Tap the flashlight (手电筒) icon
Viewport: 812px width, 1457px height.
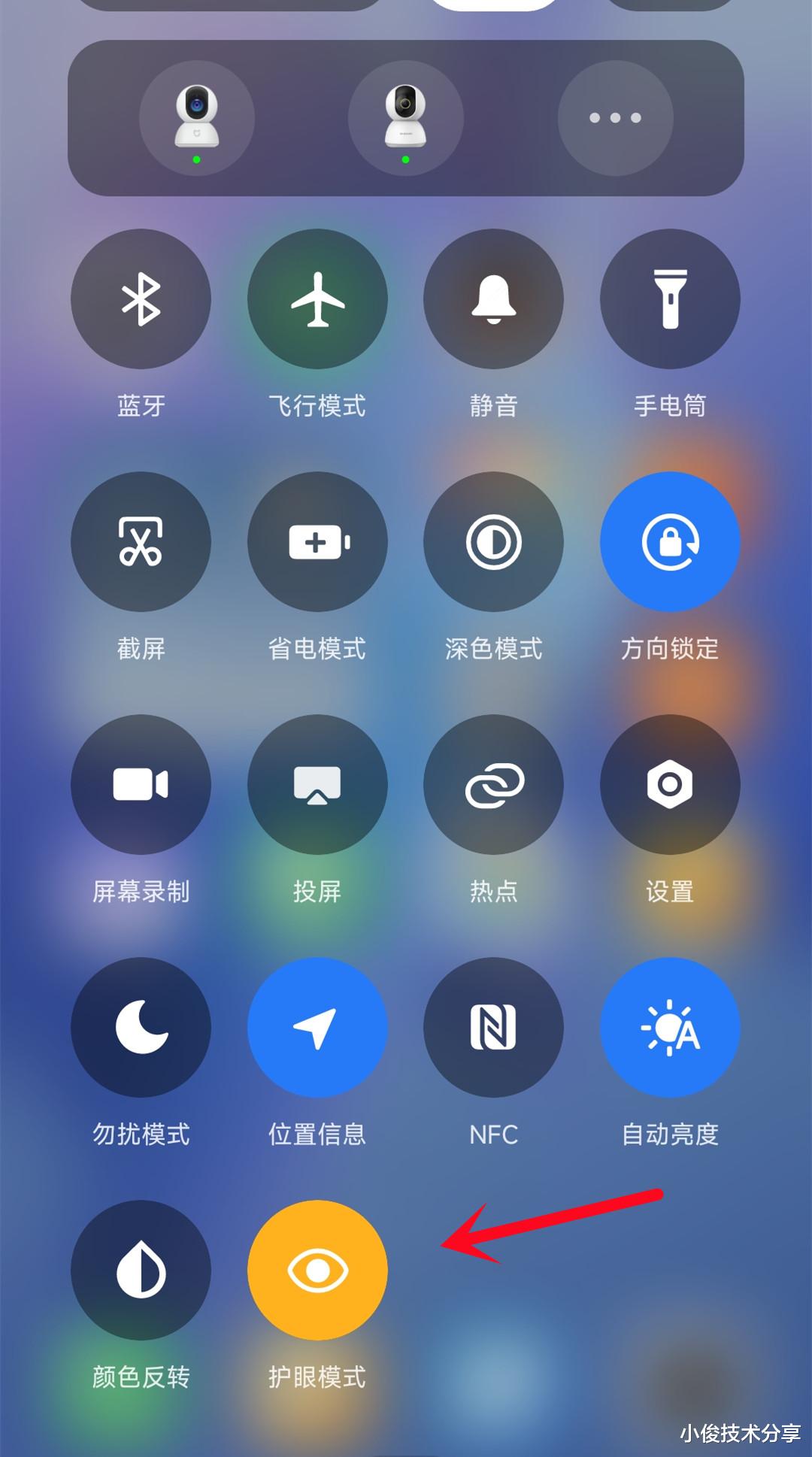coord(671,298)
